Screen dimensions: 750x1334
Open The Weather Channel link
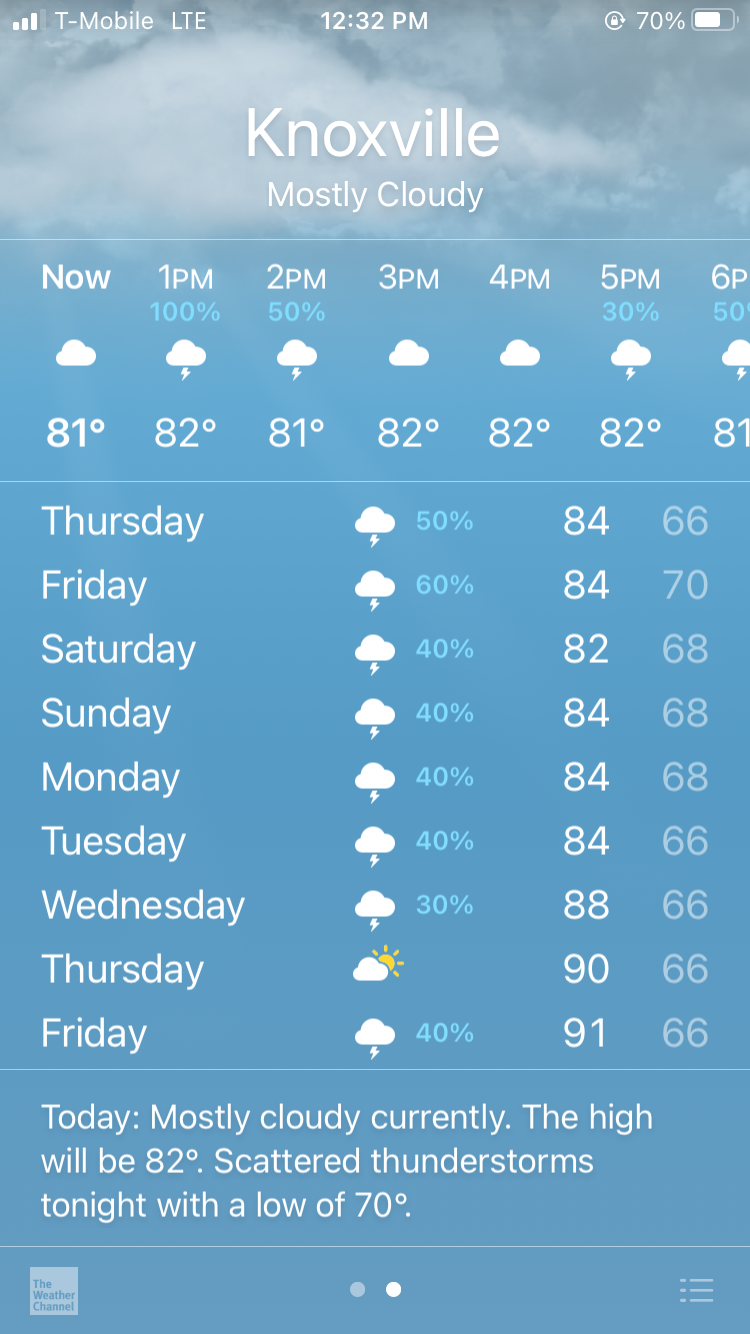coord(54,1291)
